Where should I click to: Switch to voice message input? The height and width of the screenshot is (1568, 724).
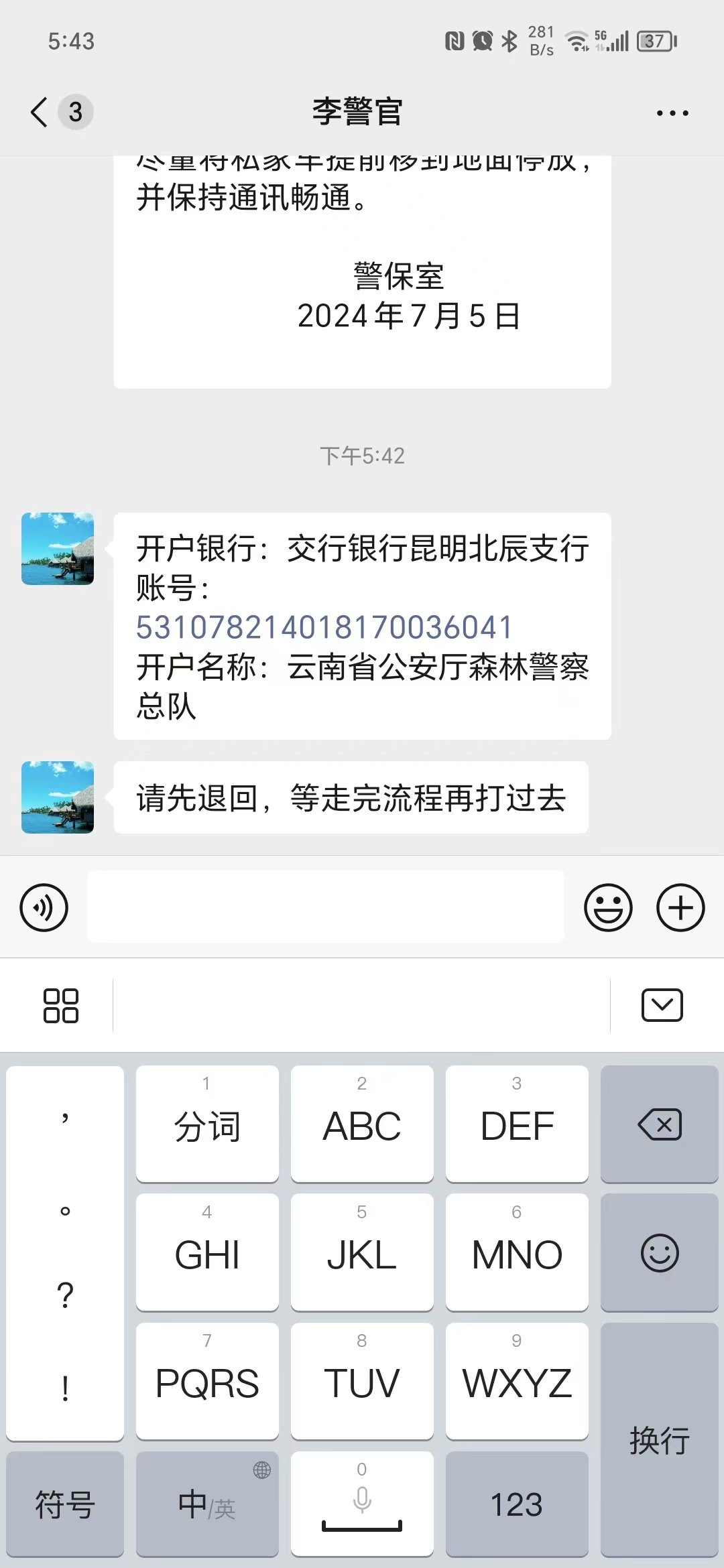click(44, 908)
